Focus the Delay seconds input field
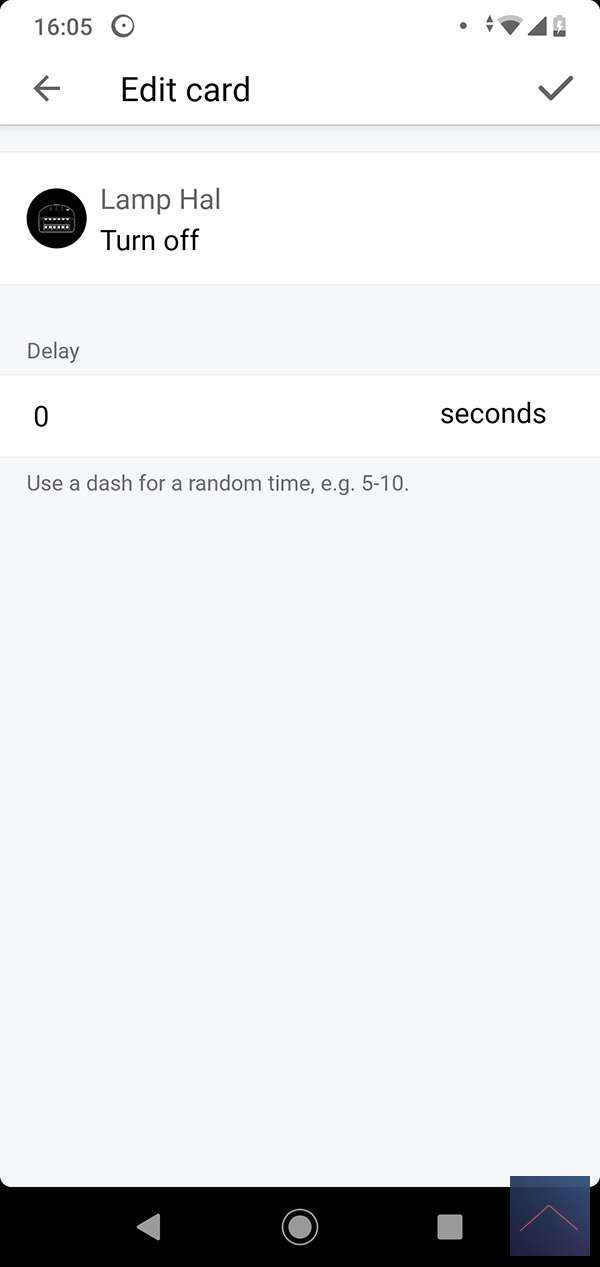The height and width of the screenshot is (1267, 600). tap(220, 416)
